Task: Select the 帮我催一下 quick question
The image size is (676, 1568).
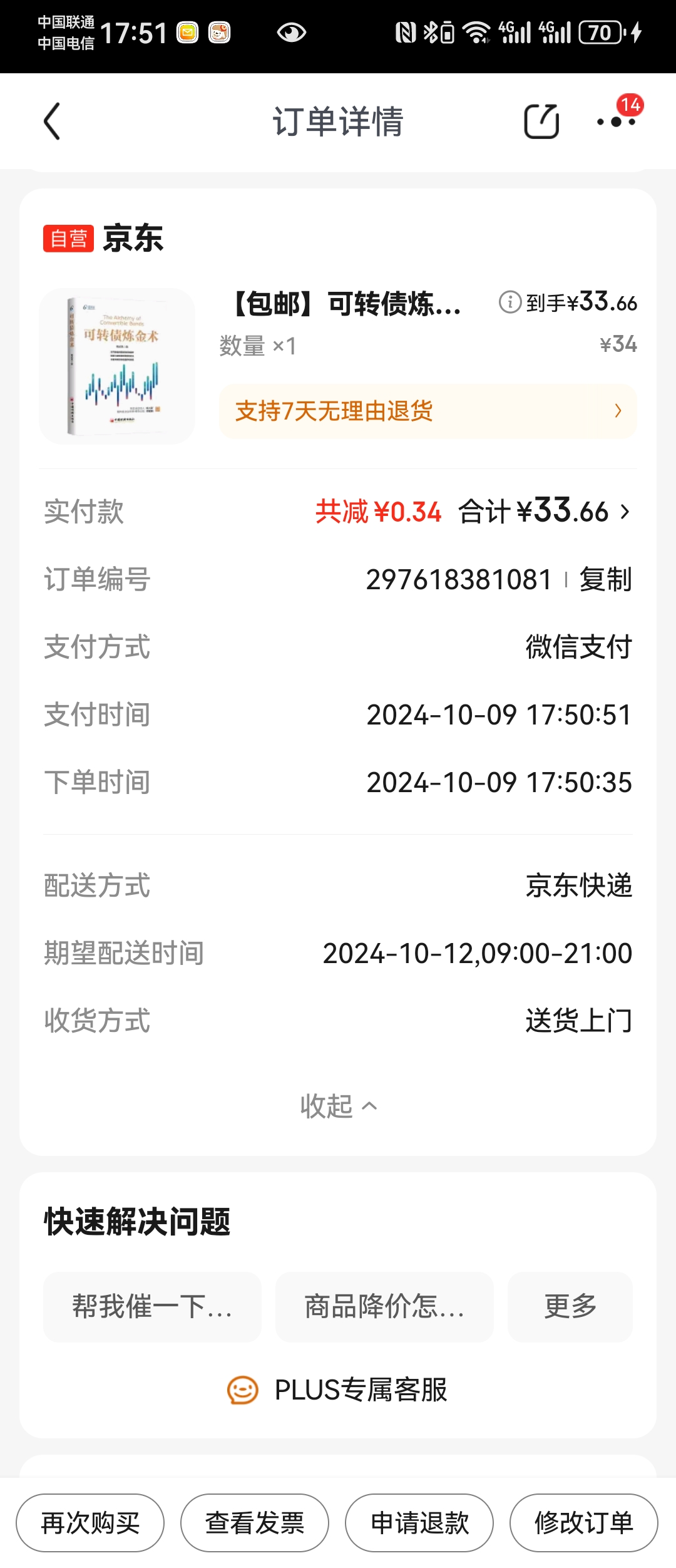Action: (x=152, y=1307)
